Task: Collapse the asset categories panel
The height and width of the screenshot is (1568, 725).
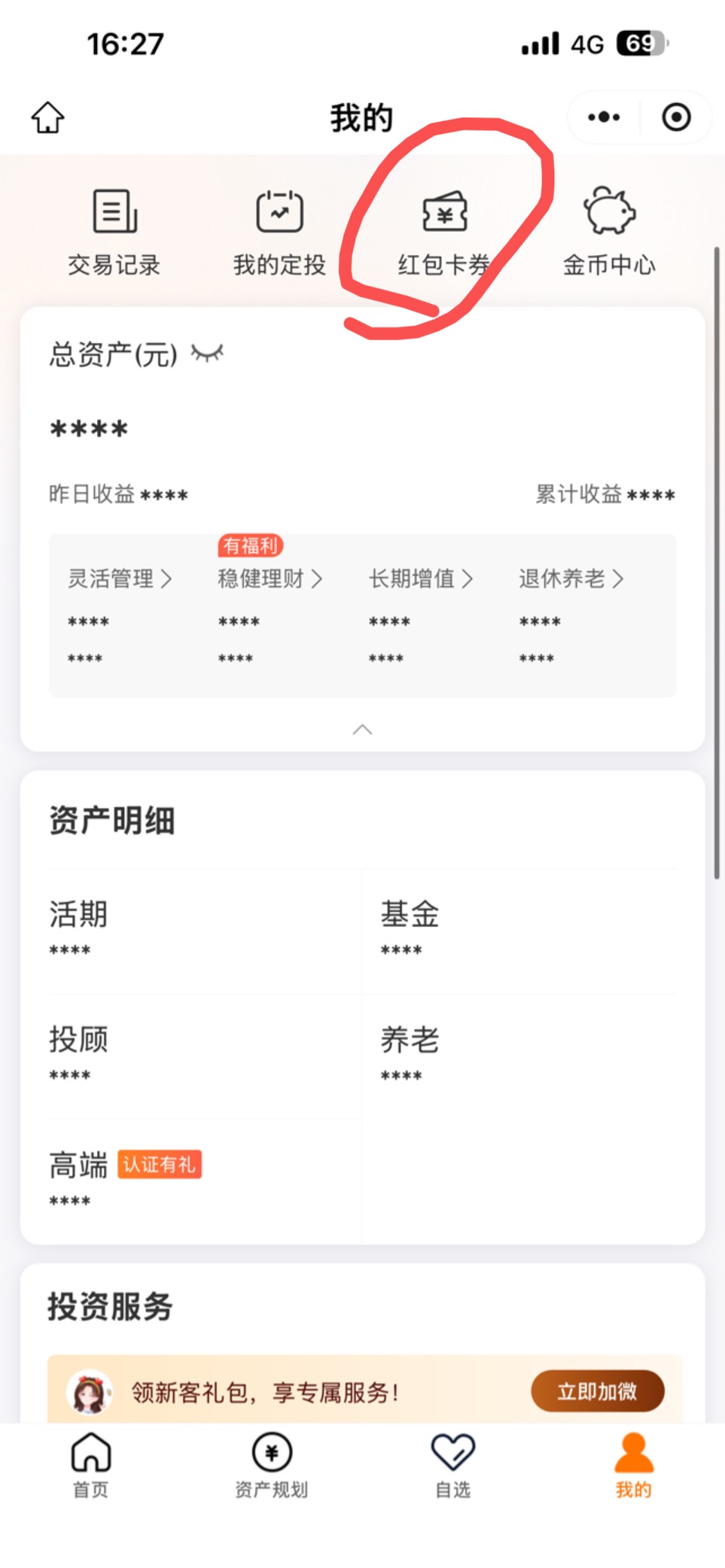Action: point(363,730)
